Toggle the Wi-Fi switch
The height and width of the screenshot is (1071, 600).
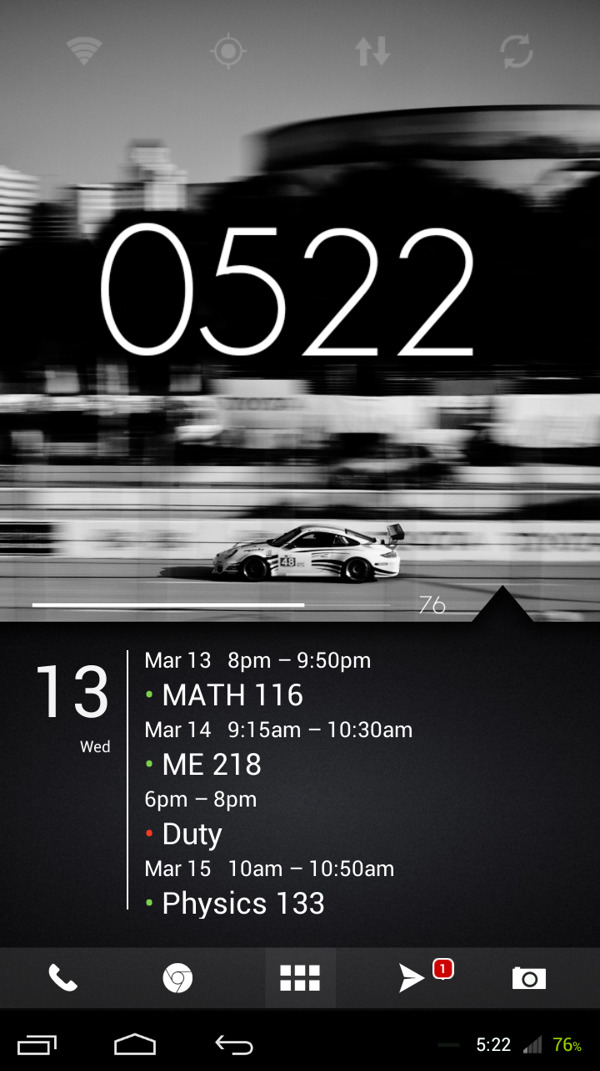click(84, 50)
